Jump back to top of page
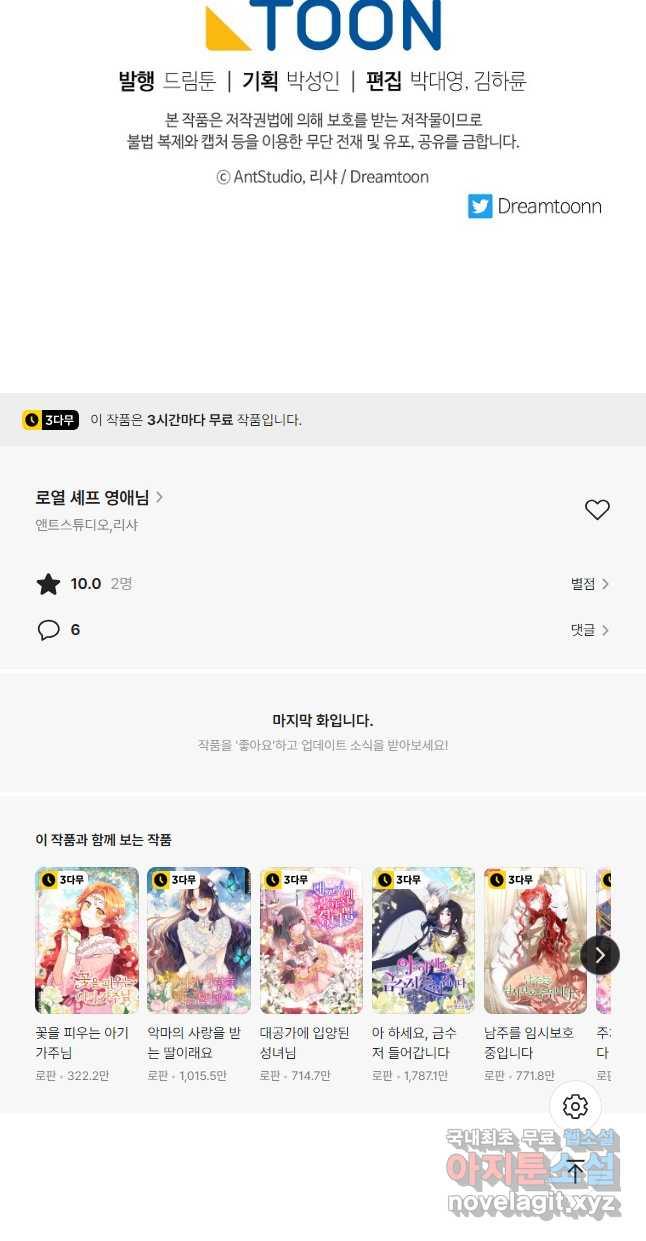Viewport: 646px width, 1241px height. (x=575, y=1171)
